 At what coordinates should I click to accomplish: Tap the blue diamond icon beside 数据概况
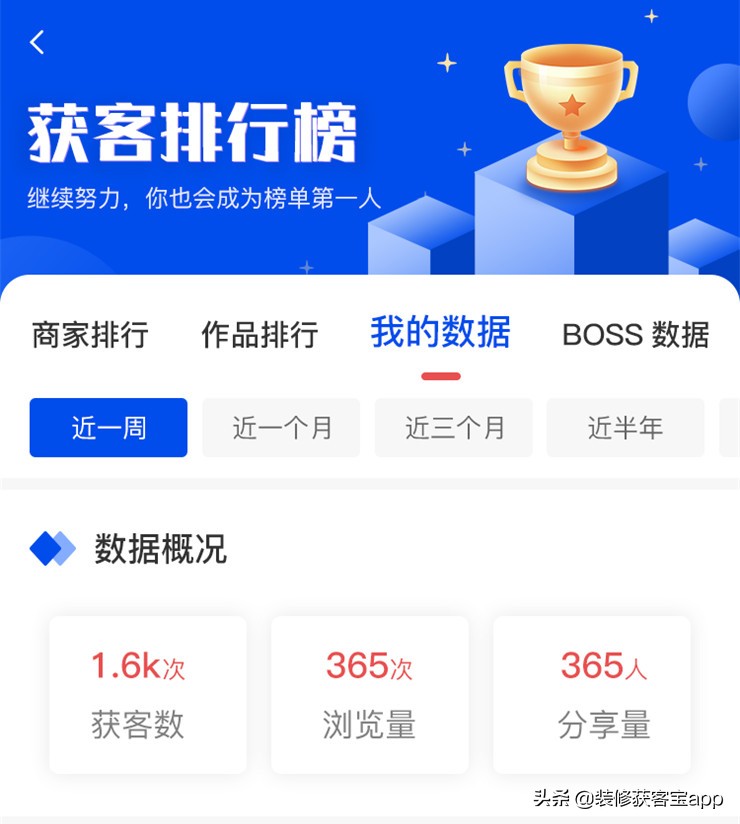(54, 549)
